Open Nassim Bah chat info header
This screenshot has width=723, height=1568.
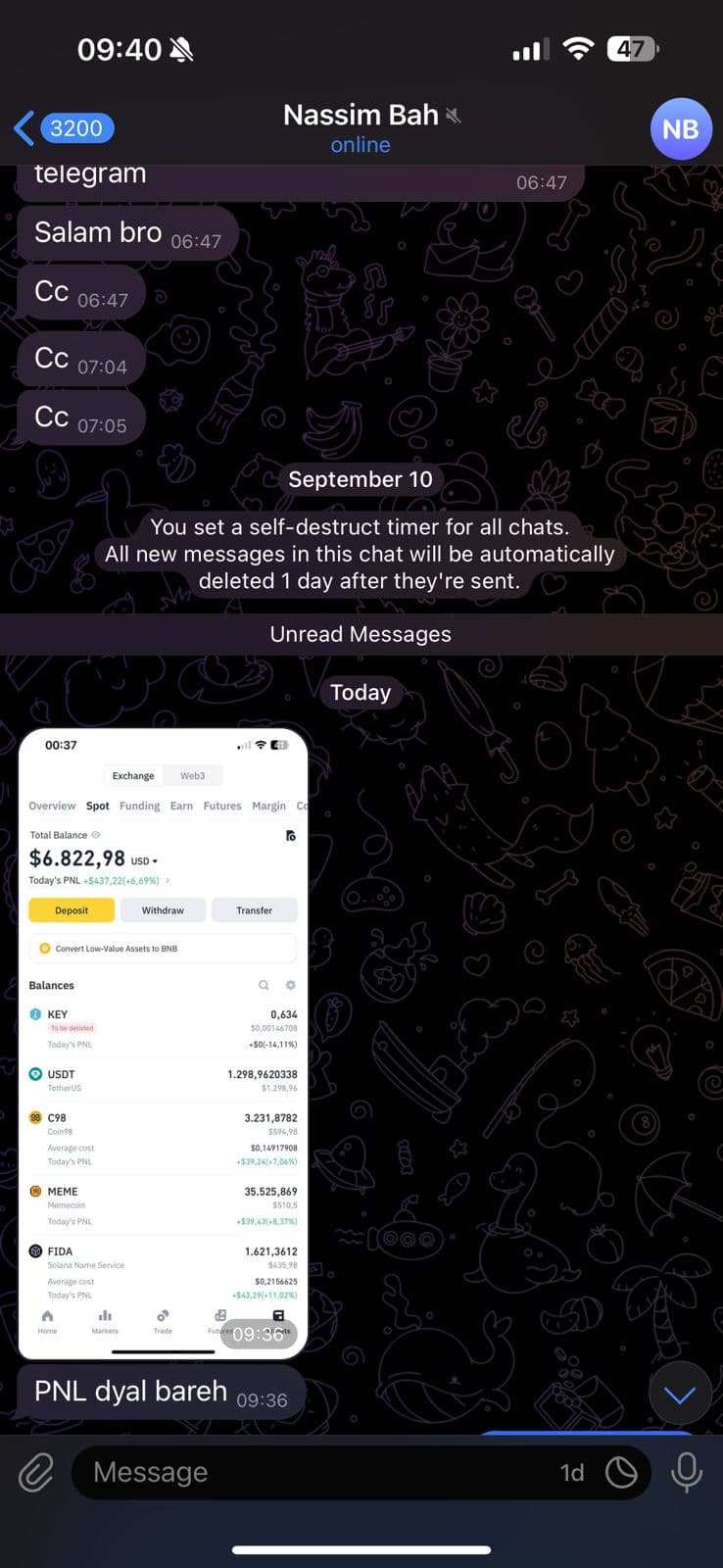(x=361, y=128)
